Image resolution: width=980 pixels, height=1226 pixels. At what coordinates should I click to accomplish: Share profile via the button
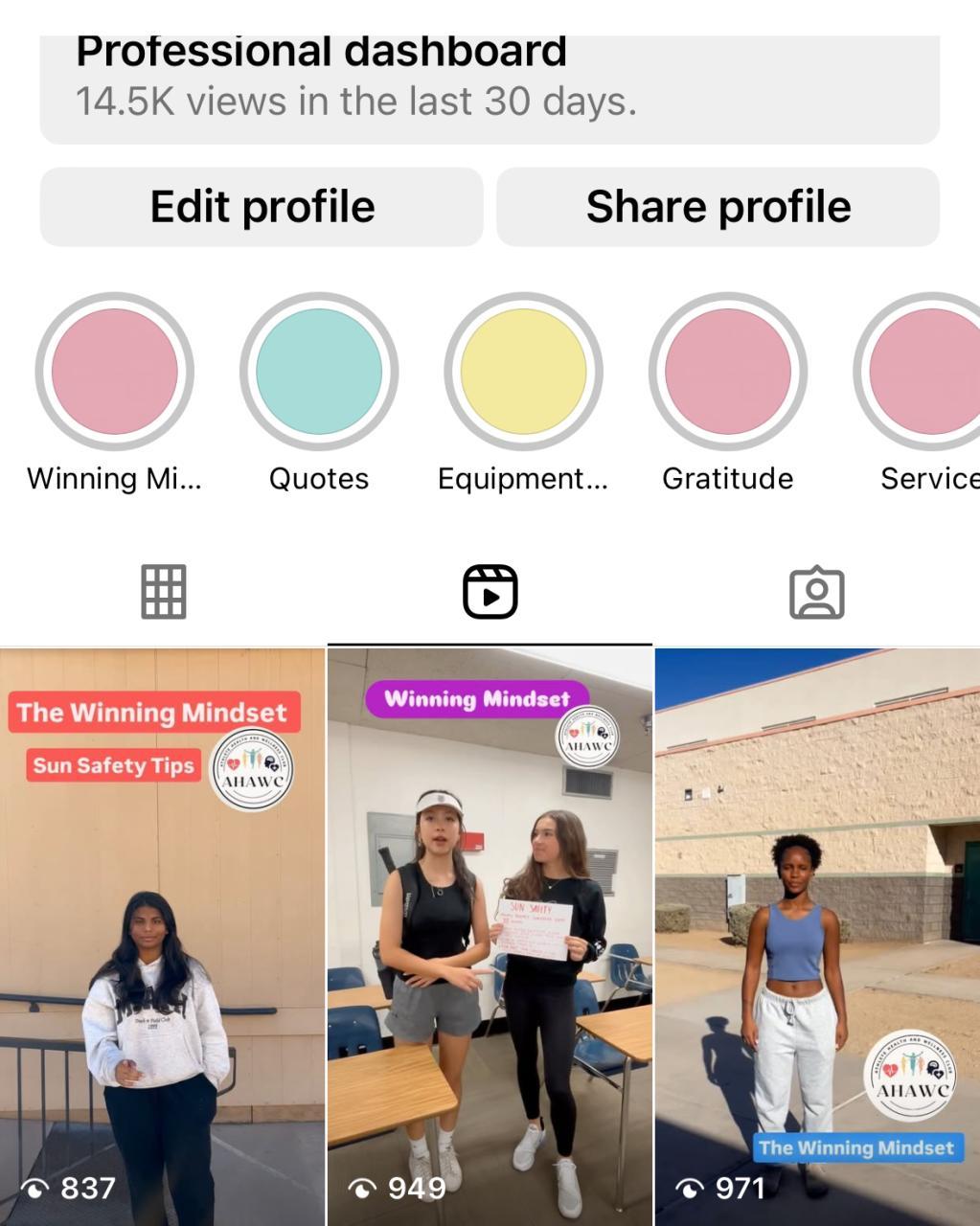[718, 207]
